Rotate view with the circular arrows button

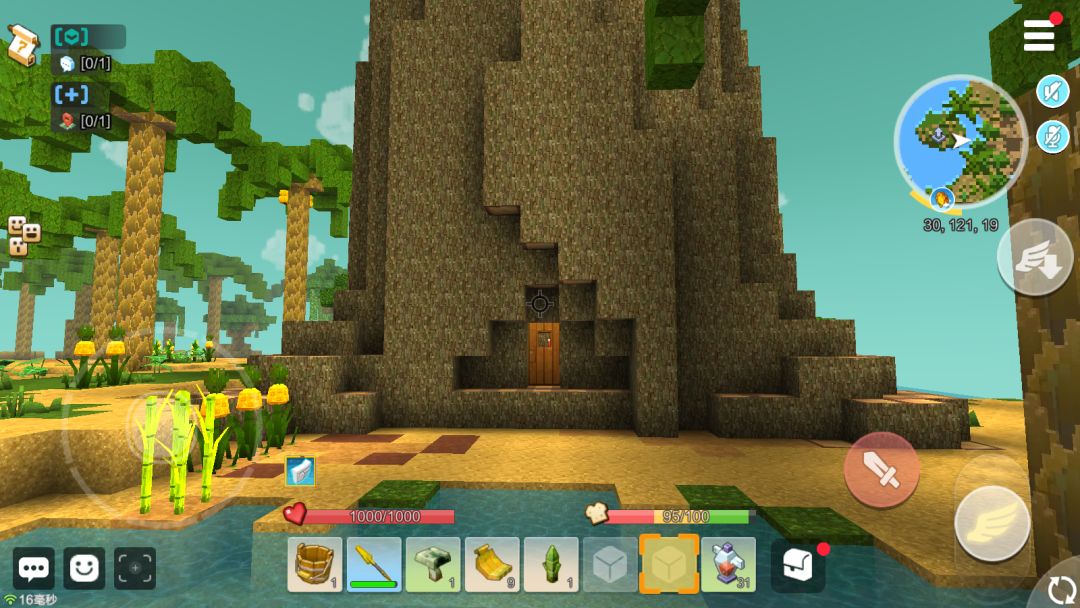[x=1063, y=591]
